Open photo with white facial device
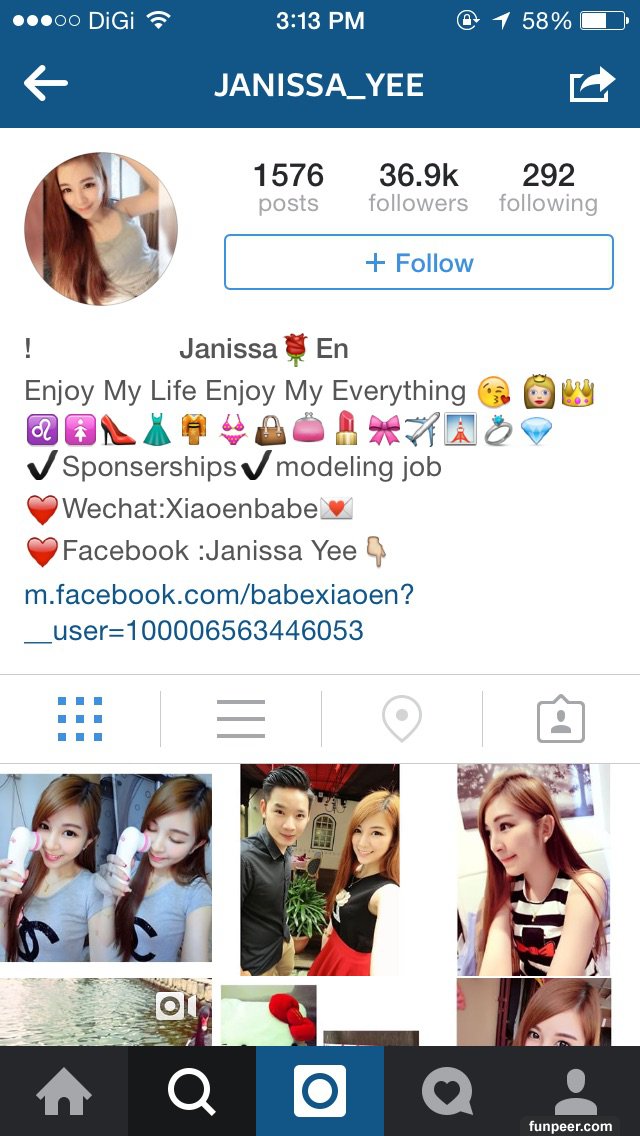Viewport: 640px width, 1136px height. tap(106, 867)
